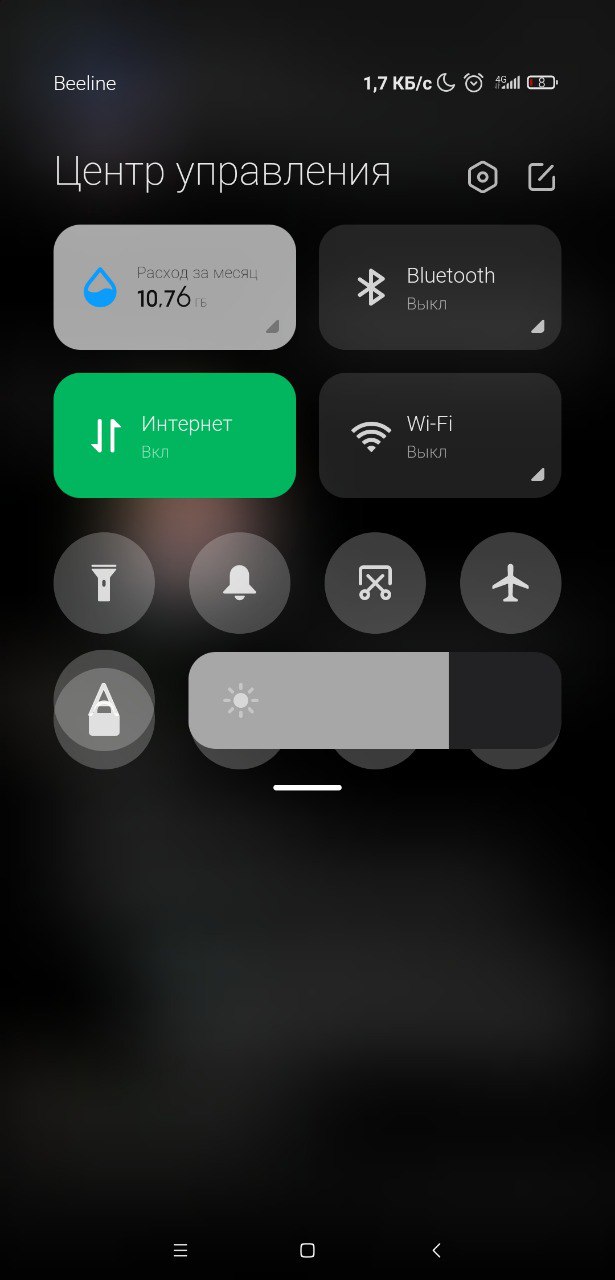This screenshot has height=1280, width=615.
Task: Open settings via the hexagon gear icon
Action: point(482,177)
